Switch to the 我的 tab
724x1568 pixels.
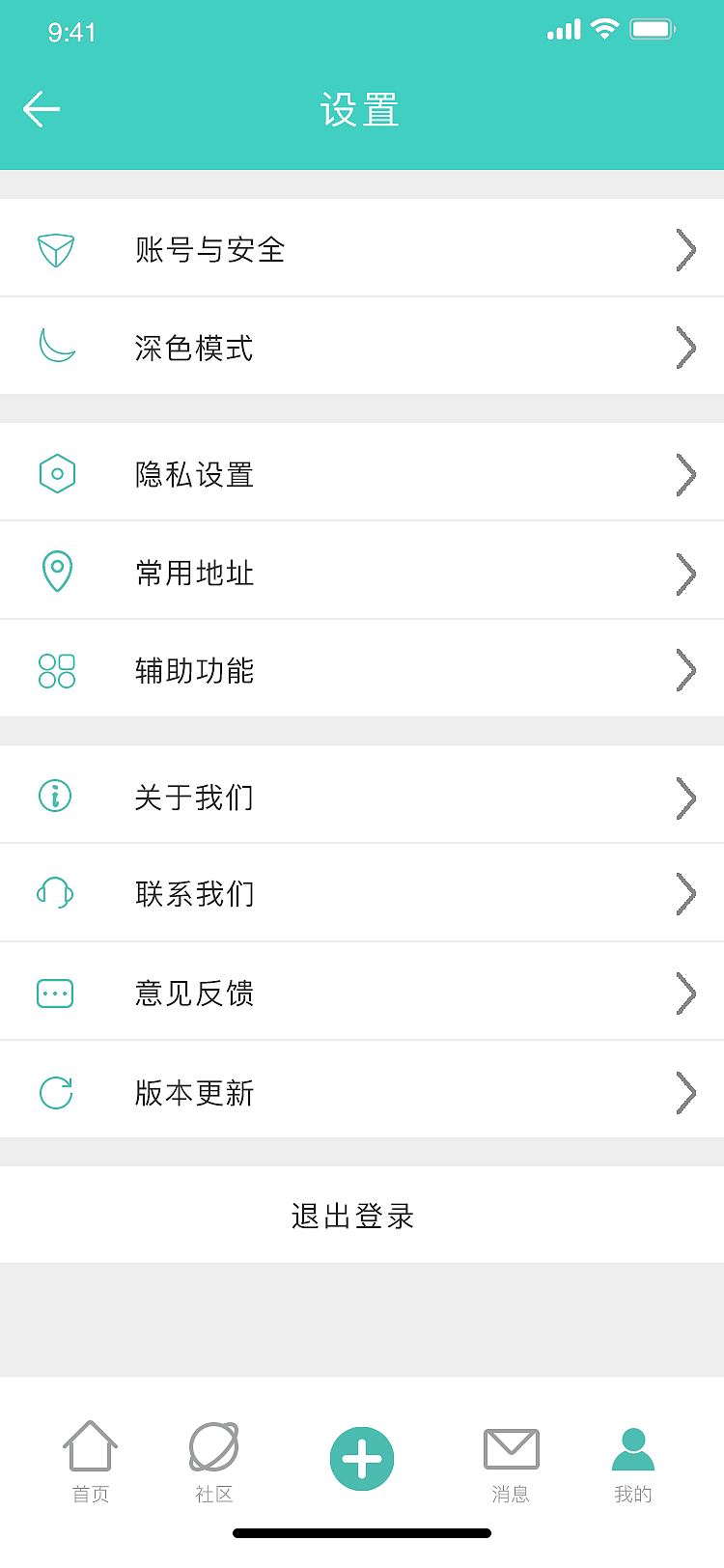(x=633, y=1462)
